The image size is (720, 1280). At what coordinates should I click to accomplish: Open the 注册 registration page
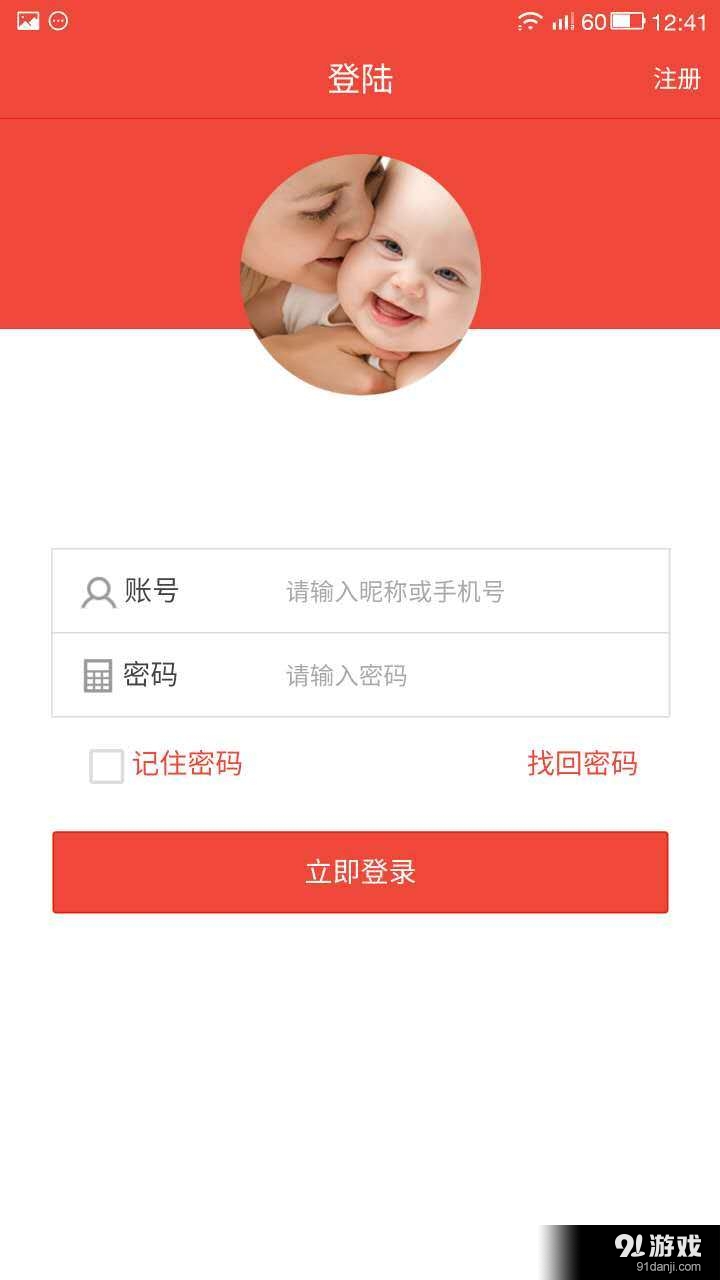[x=676, y=79]
